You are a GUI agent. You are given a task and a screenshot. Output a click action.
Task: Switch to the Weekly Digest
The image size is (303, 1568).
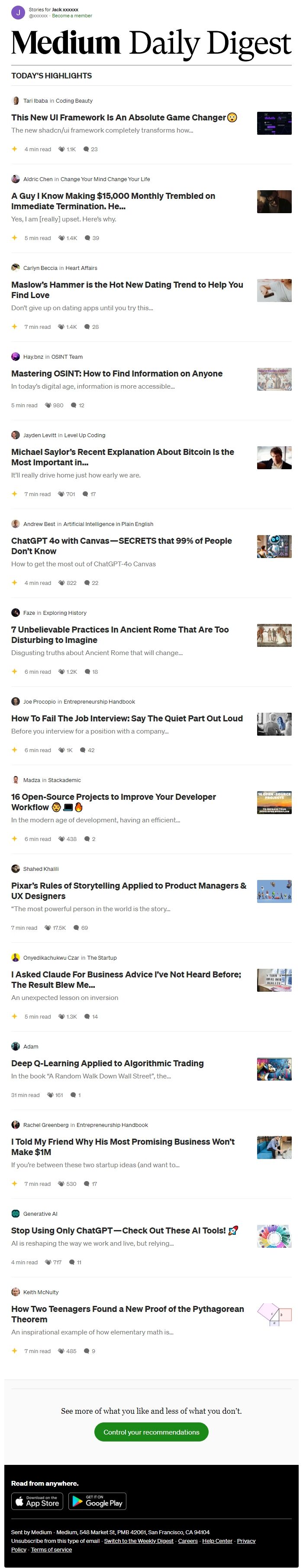tap(139, 1541)
